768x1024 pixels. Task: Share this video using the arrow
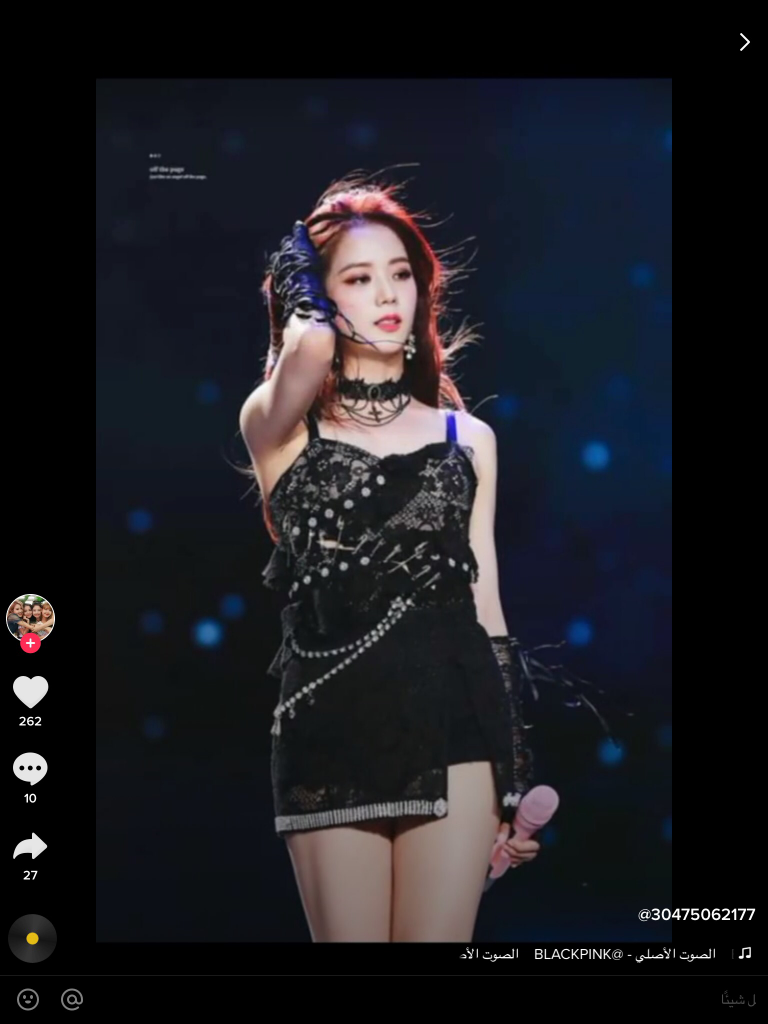click(x=30, y=847)
